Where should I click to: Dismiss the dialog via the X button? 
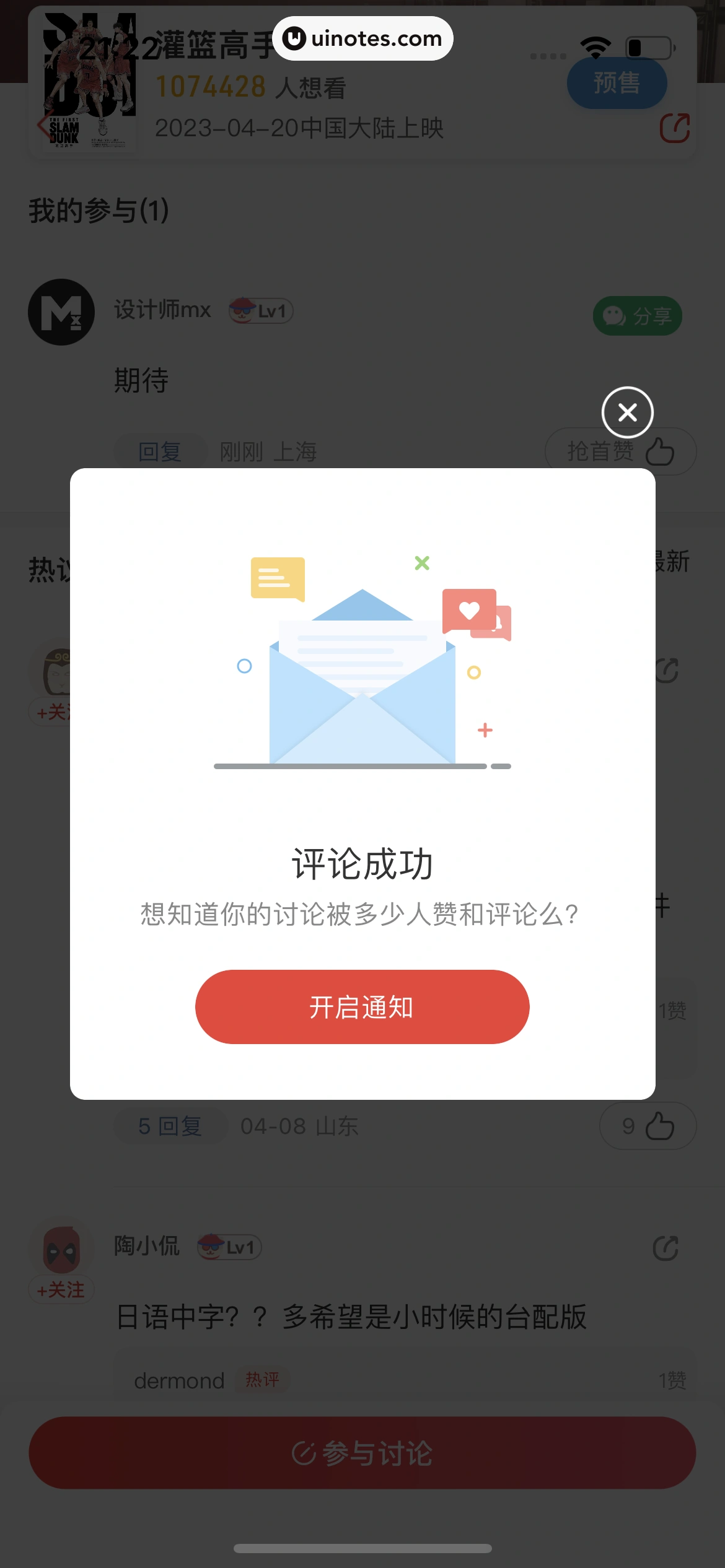click(x=626, y=412)
